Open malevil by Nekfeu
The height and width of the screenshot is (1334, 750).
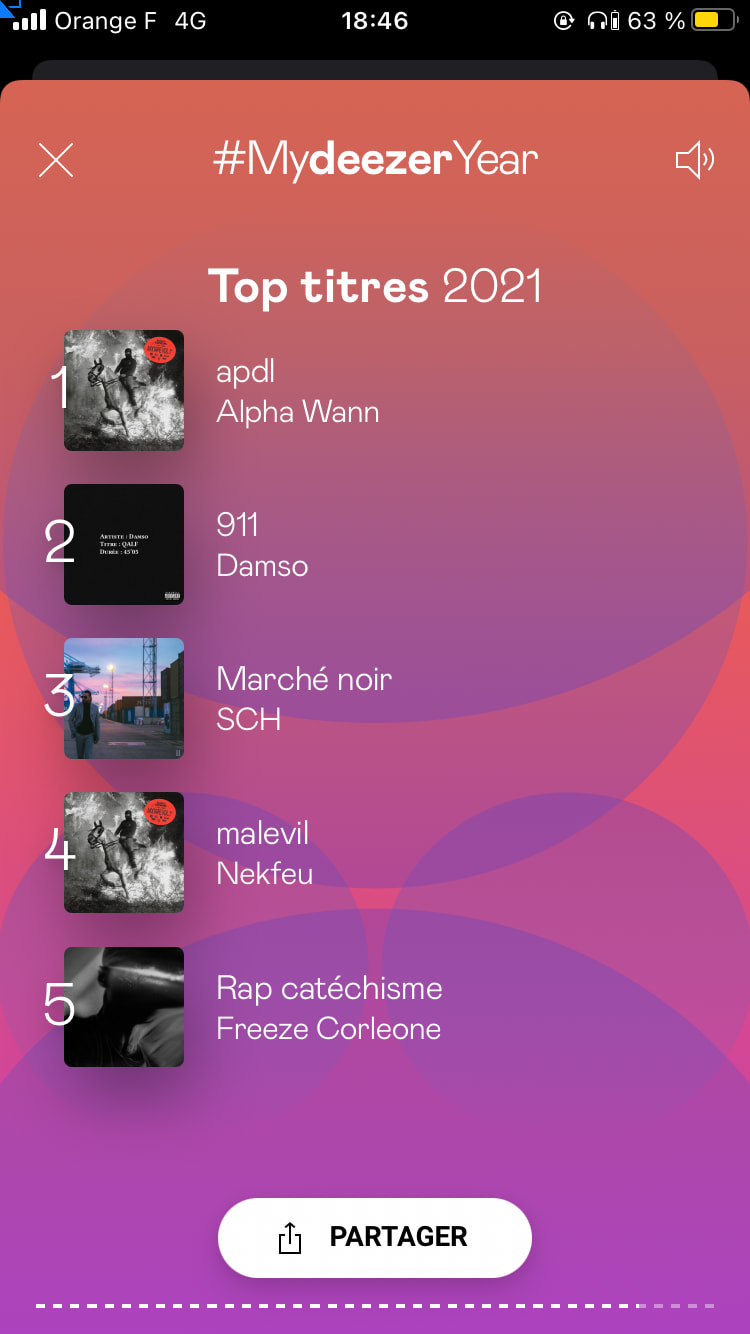pyautogui.click(x=264, y=853)
